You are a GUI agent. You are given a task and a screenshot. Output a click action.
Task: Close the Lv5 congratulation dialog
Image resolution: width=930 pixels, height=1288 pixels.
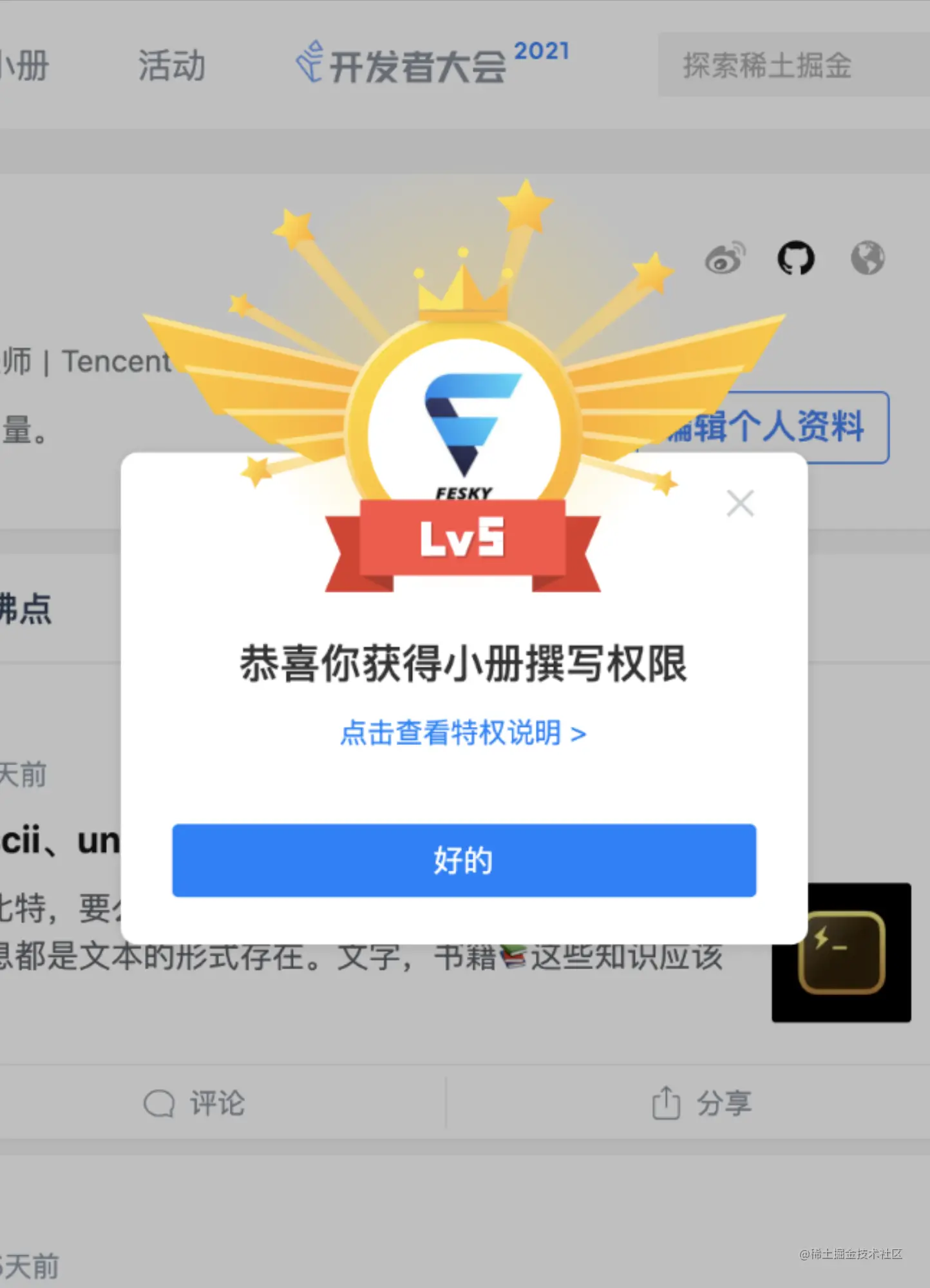pyautogui.click(x=740, y=504)
